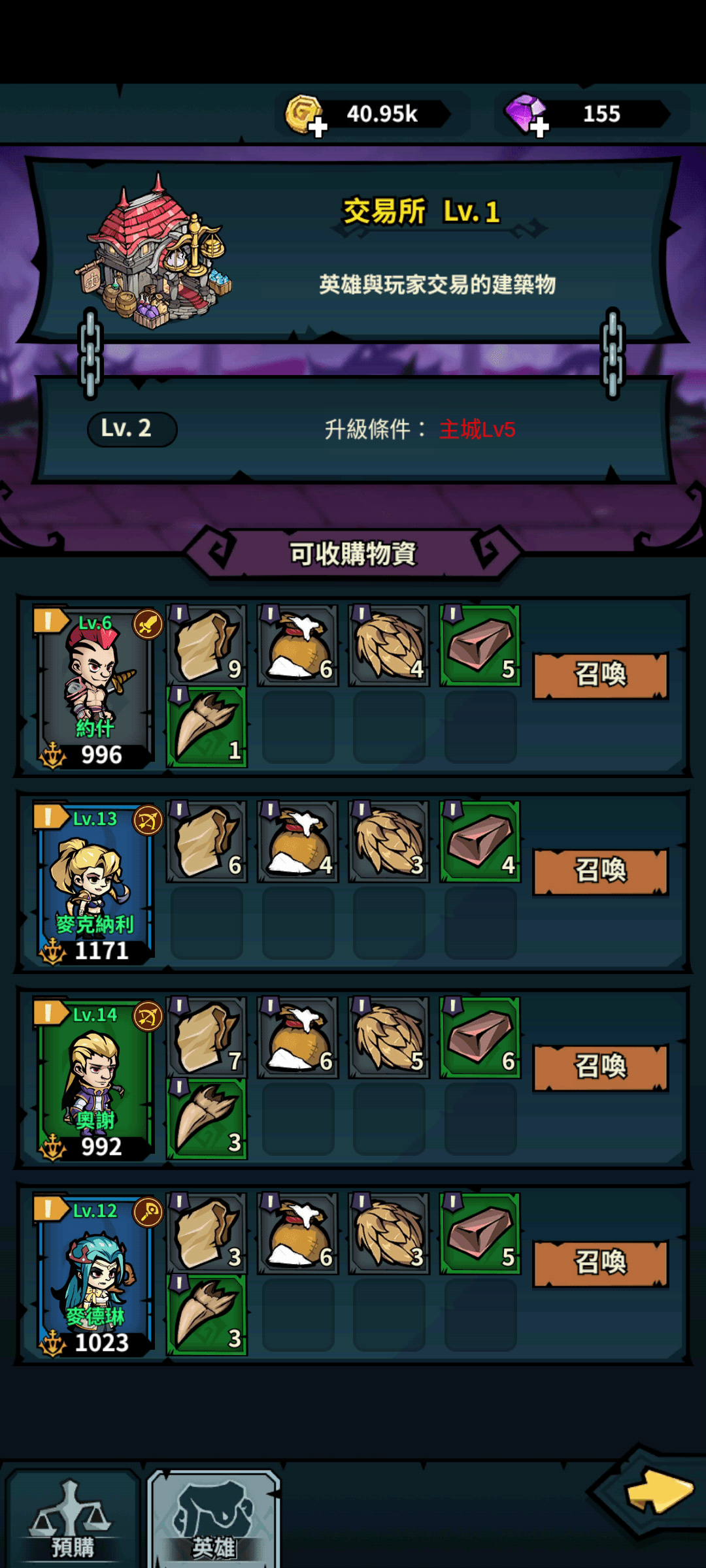Summon hero 麥德琳
The width and height of the screenshot is (706, 1568).
pyautogui.click(x=600, y=1264)
